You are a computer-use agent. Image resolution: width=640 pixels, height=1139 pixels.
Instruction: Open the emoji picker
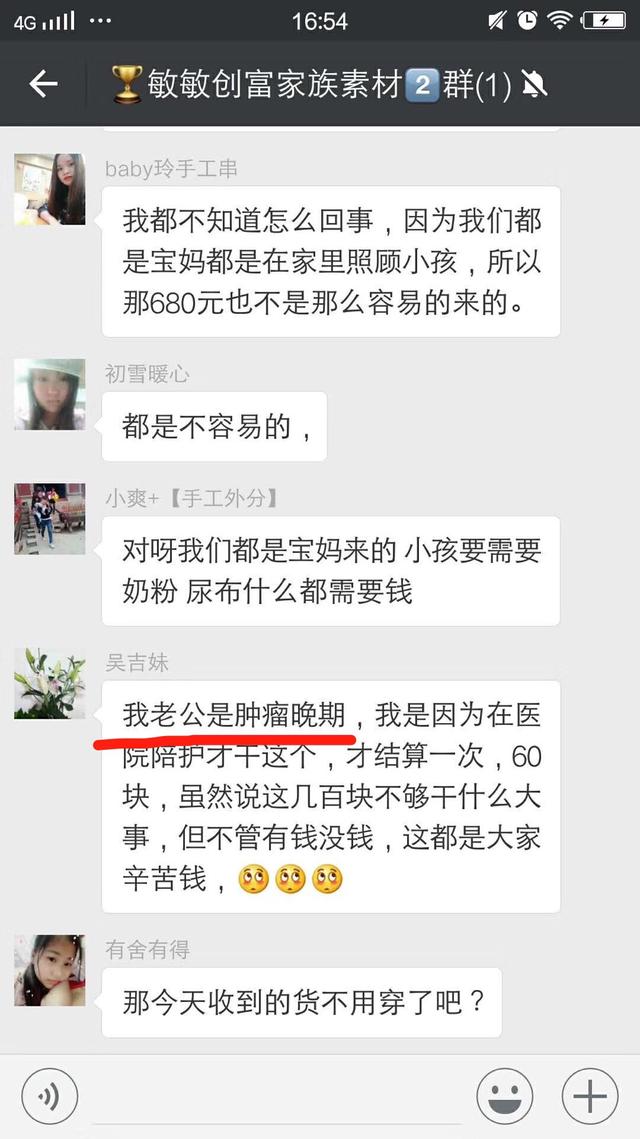tap(505, 1096)
